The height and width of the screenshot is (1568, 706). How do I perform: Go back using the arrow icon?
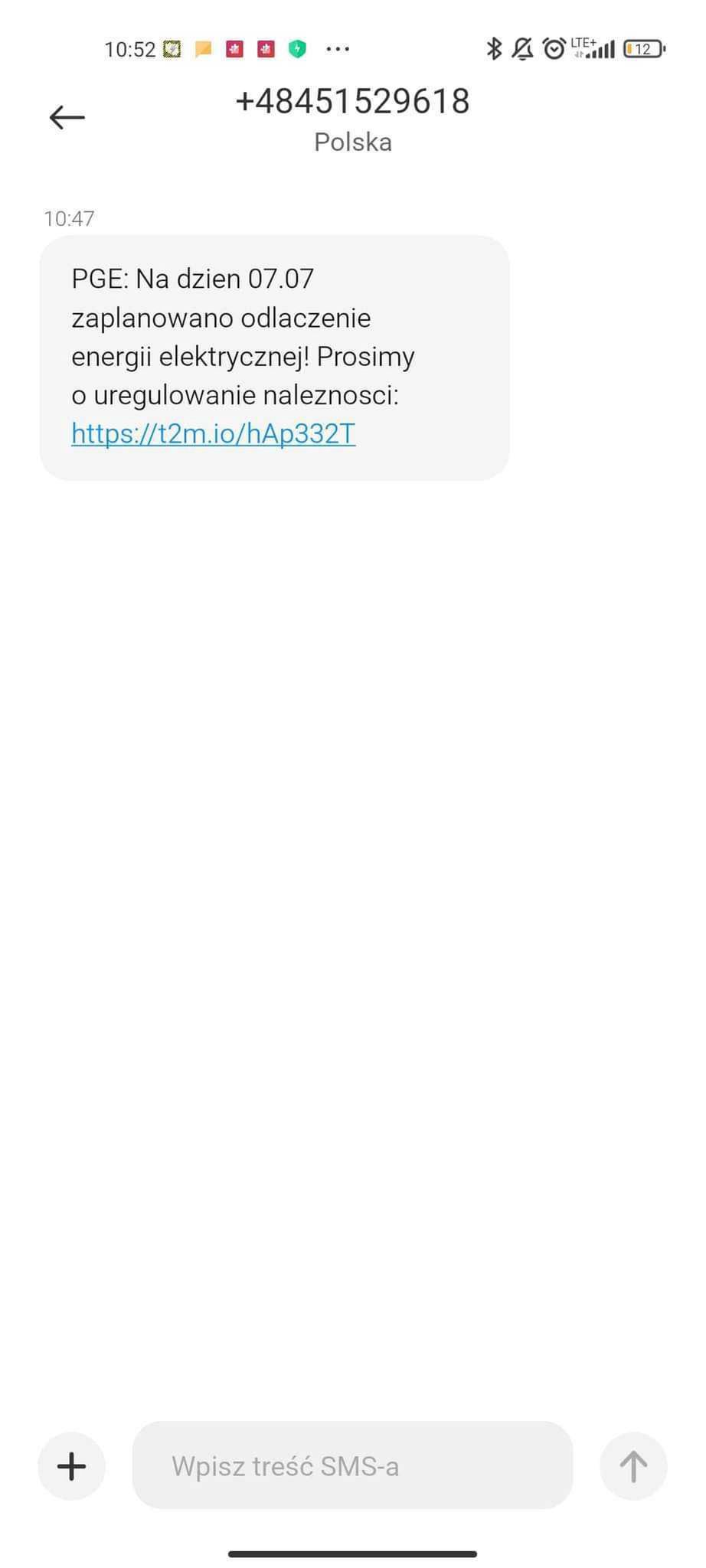(67, 117)
